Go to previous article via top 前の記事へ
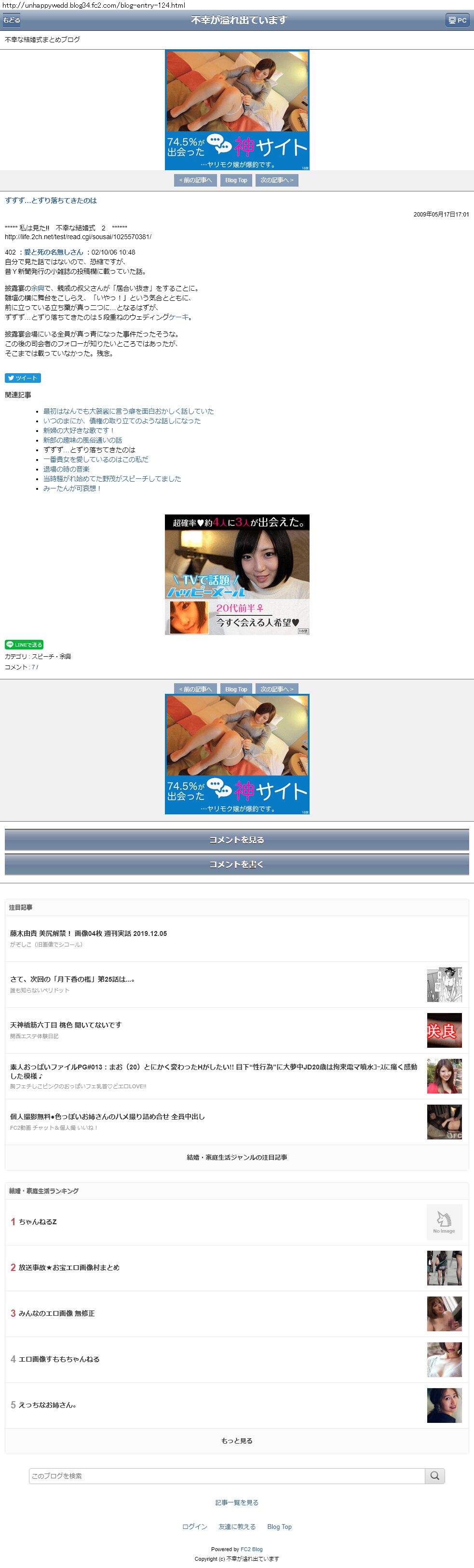 (195, 180)
